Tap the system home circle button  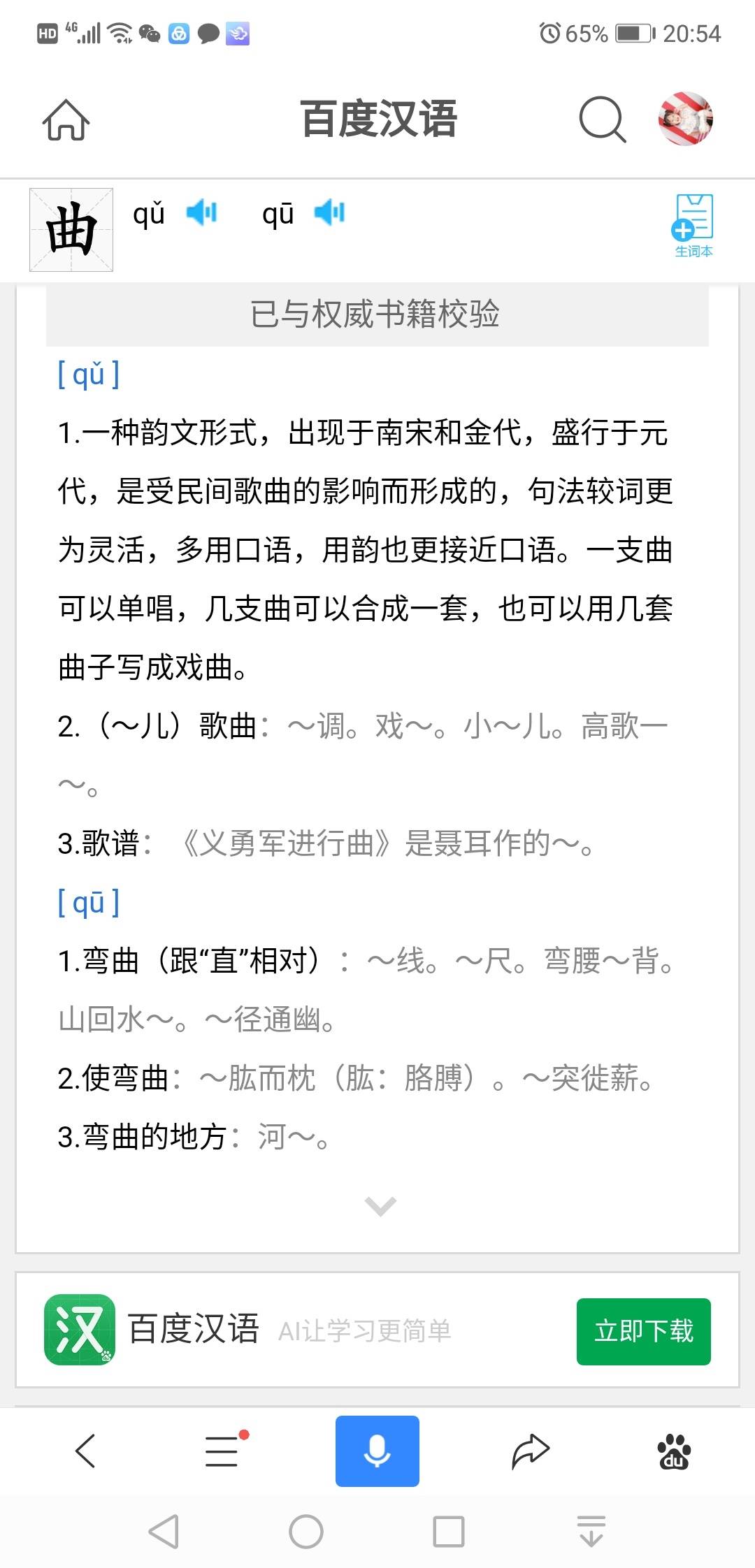[306, 1532]
